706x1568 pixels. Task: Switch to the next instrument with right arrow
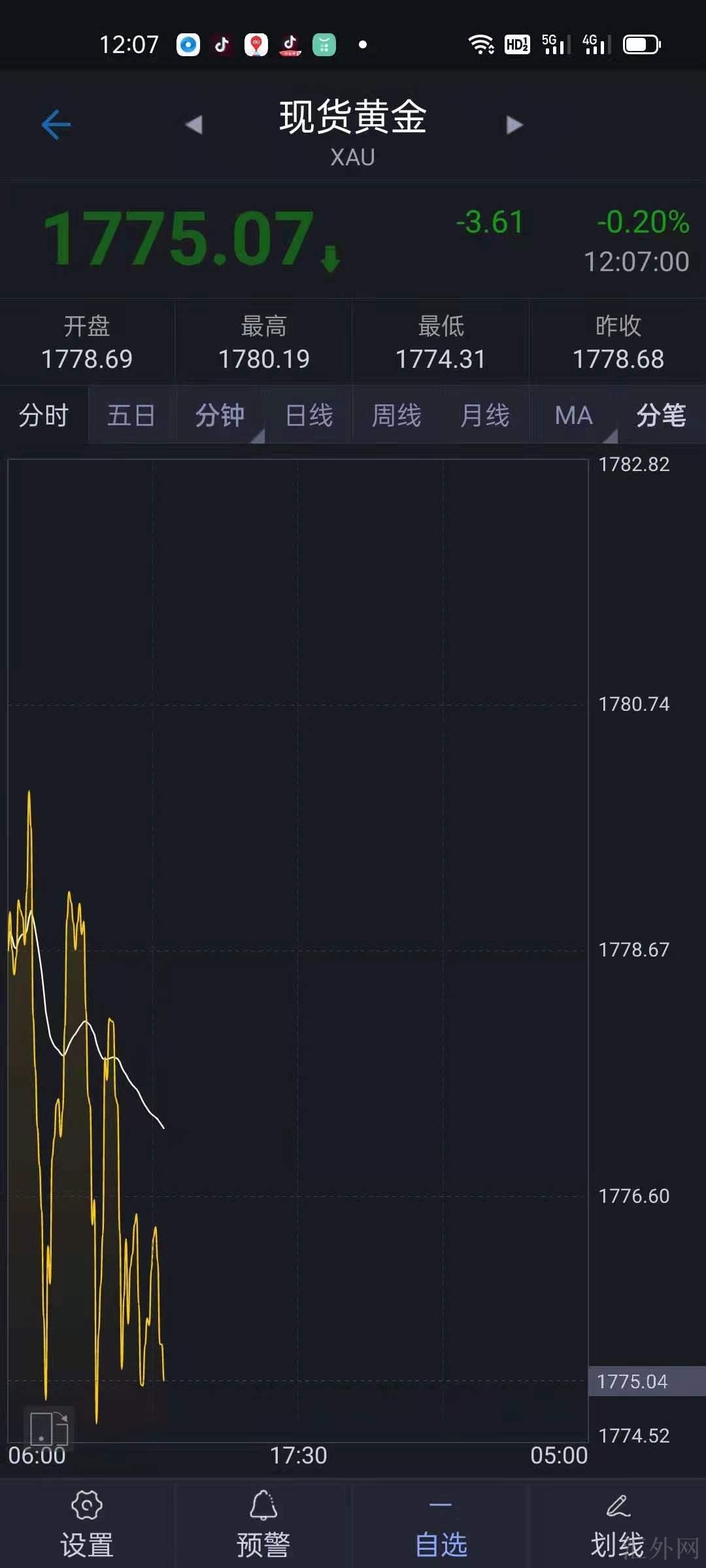coord(514,124)
